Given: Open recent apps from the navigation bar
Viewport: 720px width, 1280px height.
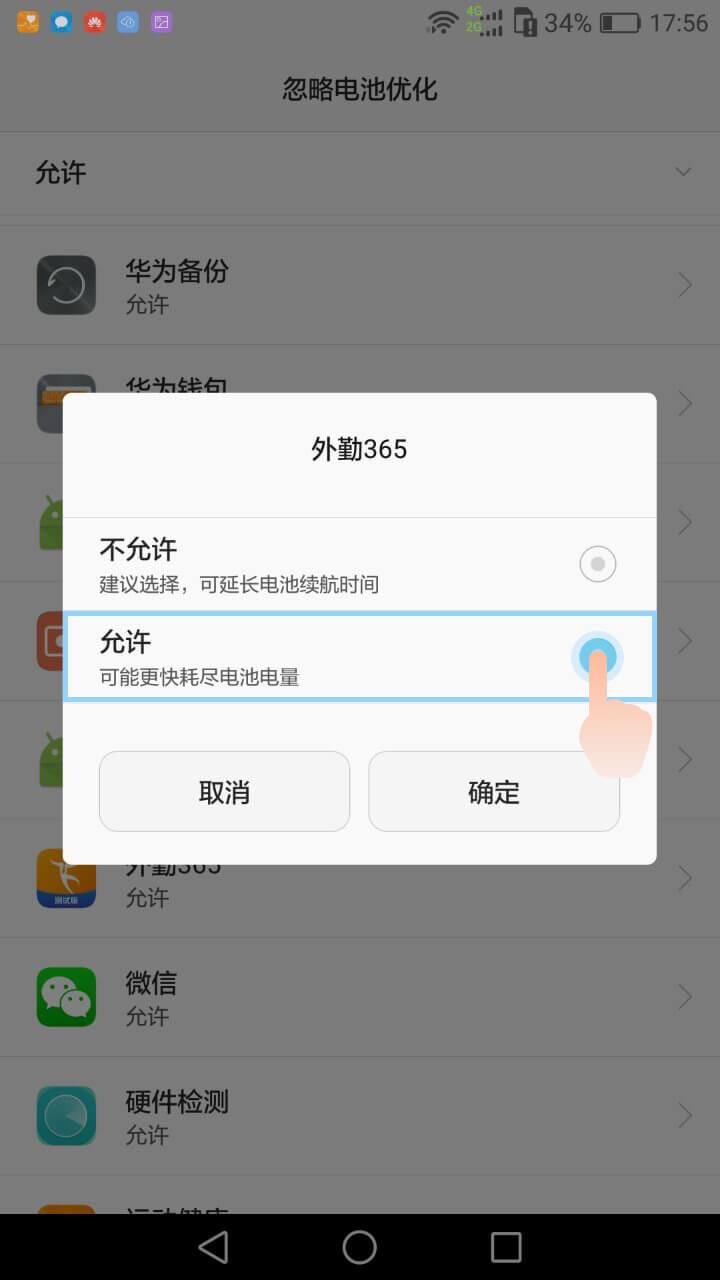Looking at the screenshot, I should click(x=506, y=1247).
